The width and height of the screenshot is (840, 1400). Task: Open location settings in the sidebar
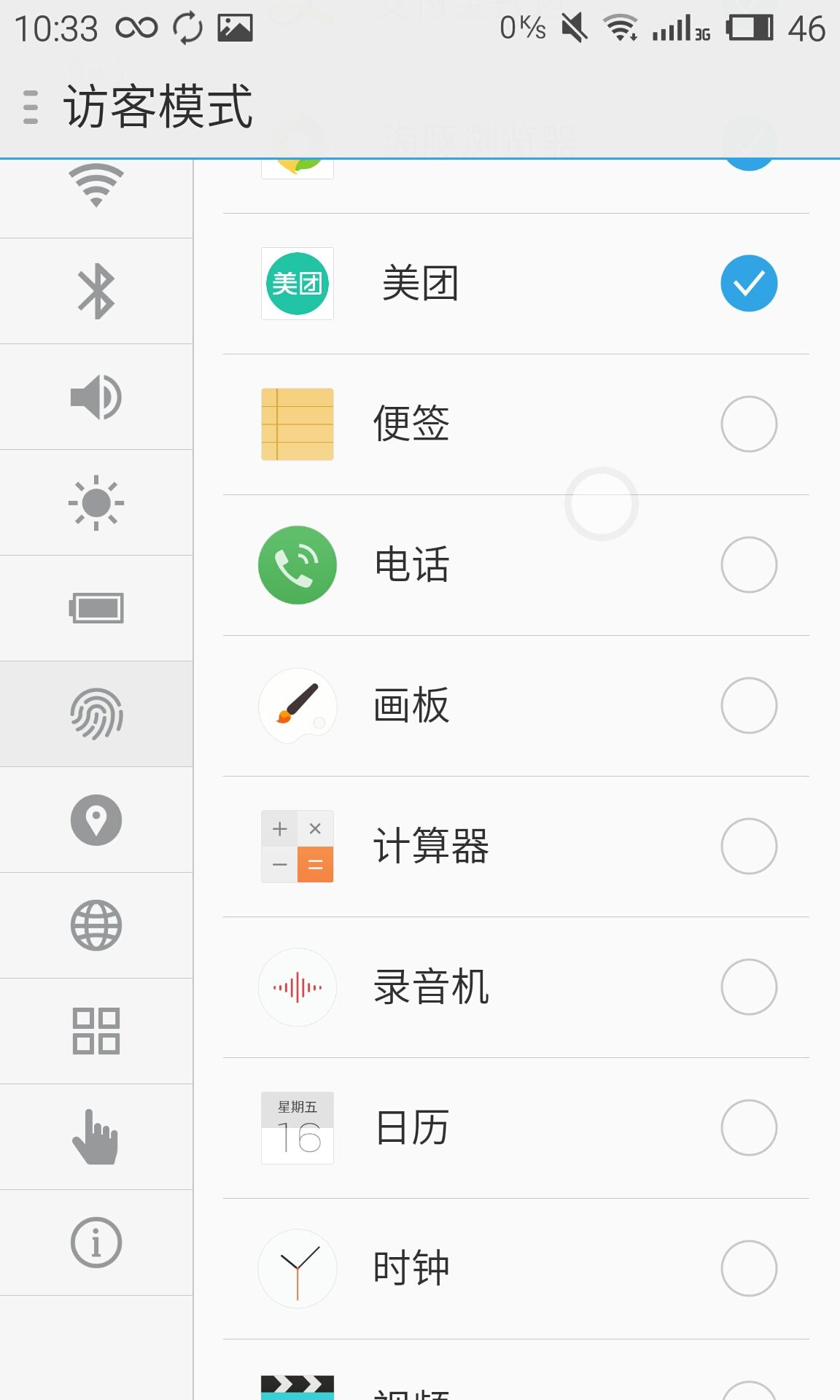[x=96, y=820]
